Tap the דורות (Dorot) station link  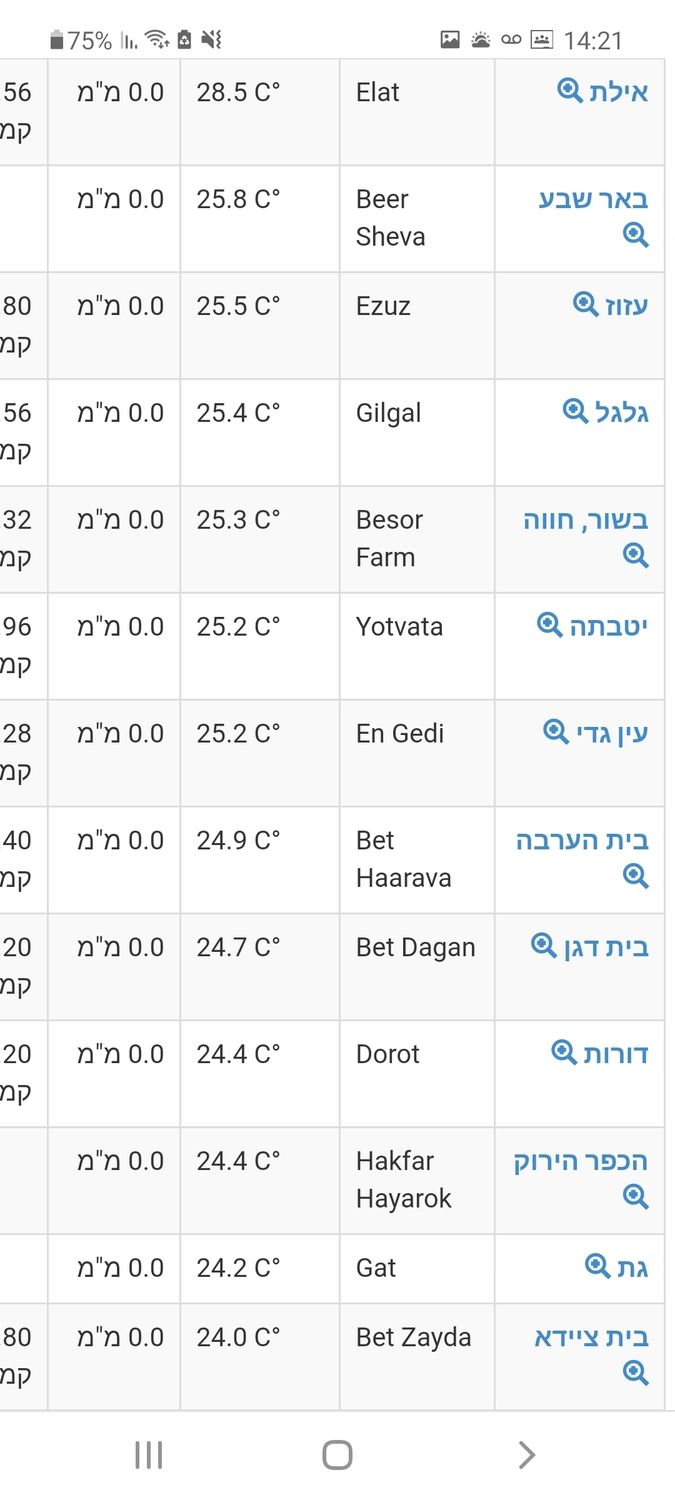(x=601, y=1054)
